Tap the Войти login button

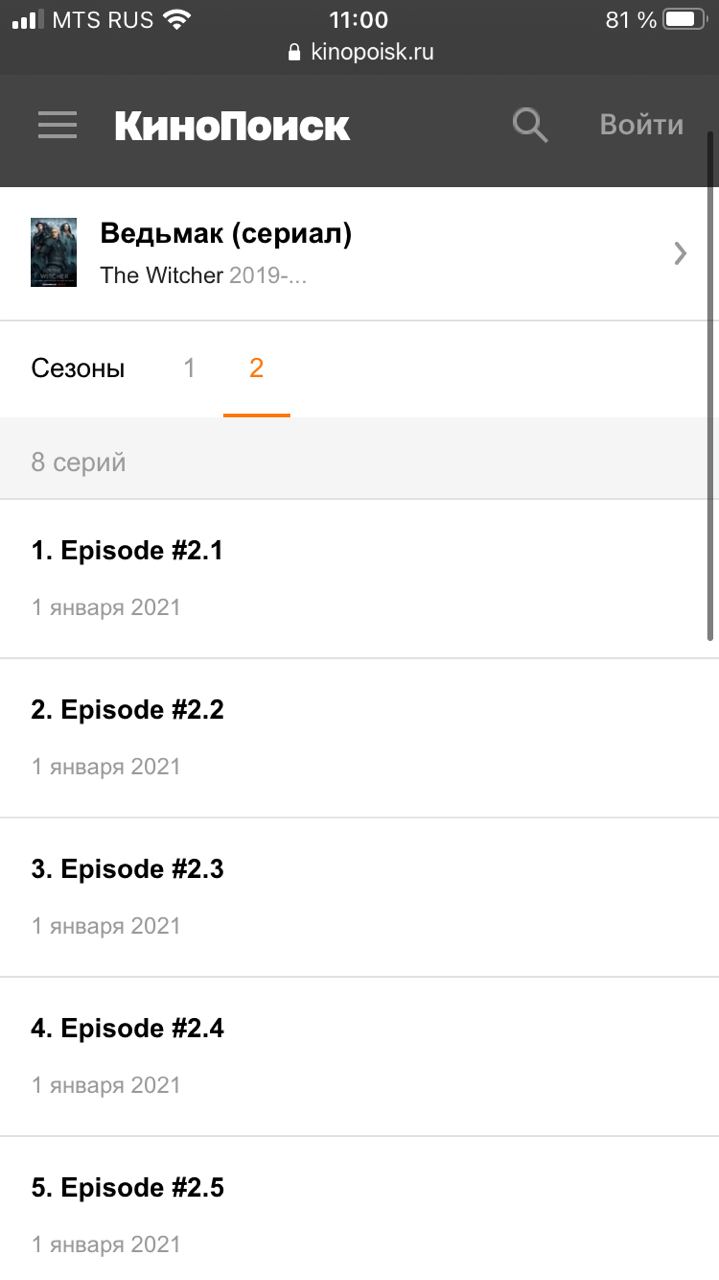tap(641, 125)
